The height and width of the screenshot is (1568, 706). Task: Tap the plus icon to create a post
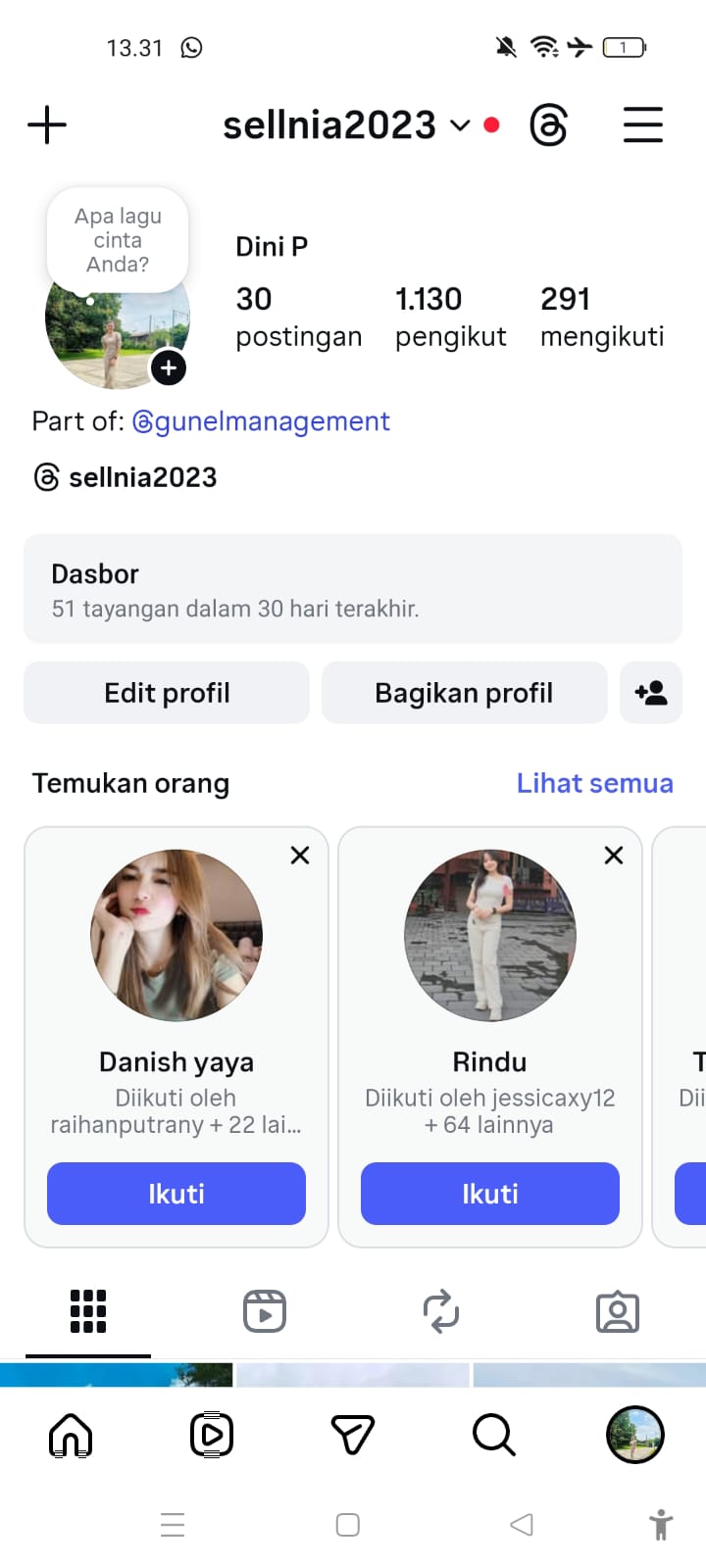(47, 125)
